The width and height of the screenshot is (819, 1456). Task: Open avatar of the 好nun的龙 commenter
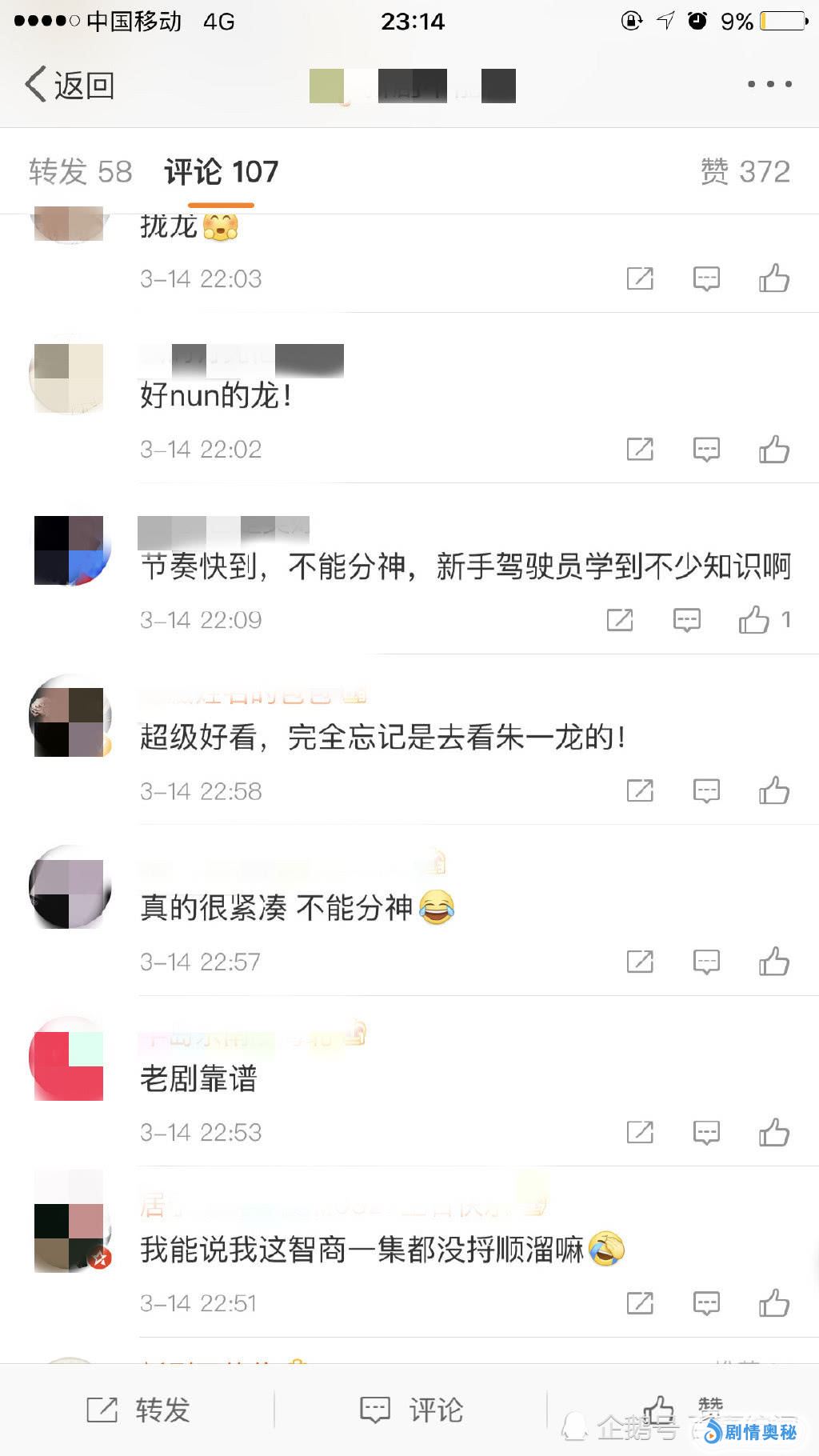click(x=70, y=377)
